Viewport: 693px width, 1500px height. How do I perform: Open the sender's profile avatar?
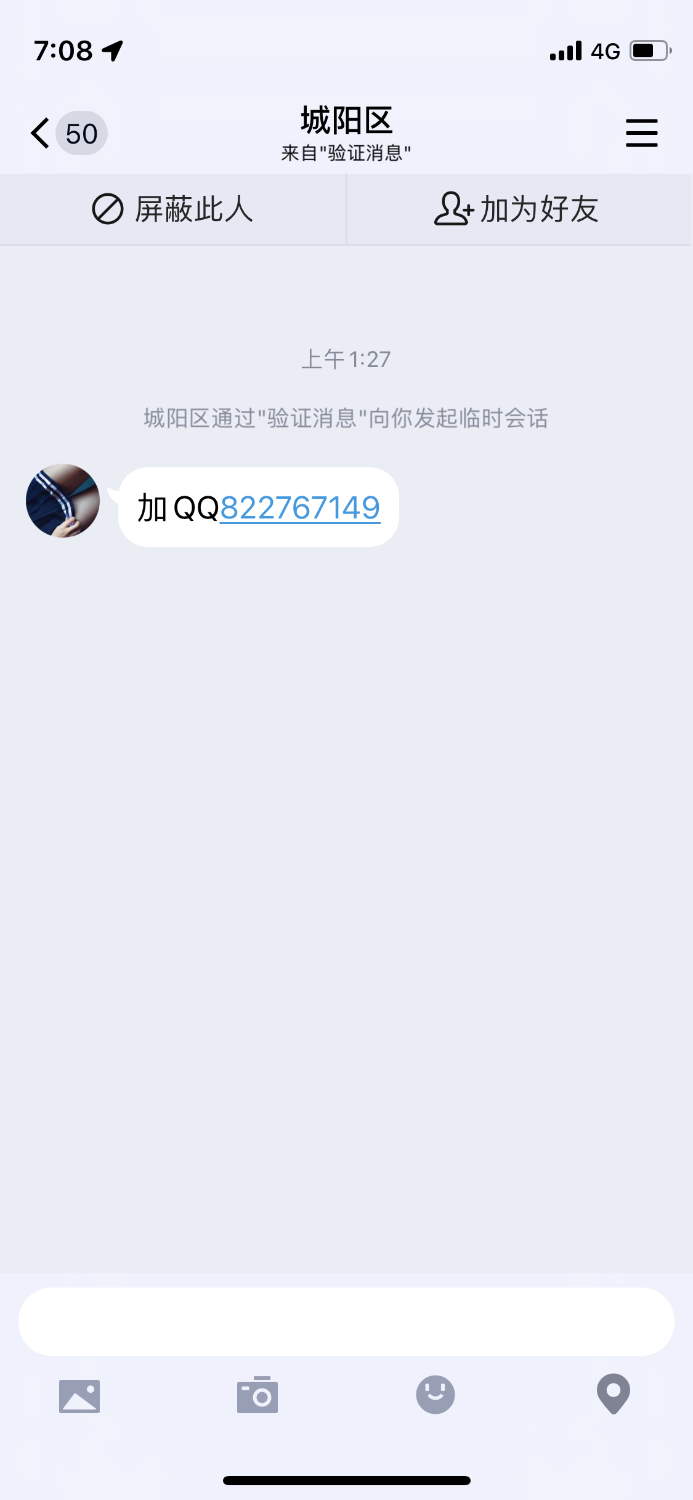pyautogui.click(x=63, y=500)
